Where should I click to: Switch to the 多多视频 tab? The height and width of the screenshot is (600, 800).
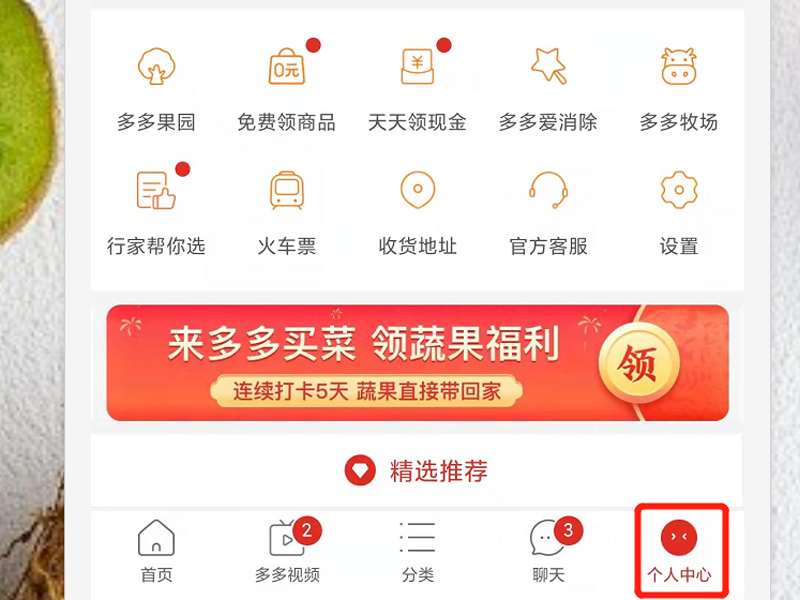click(x=287, y=551)
